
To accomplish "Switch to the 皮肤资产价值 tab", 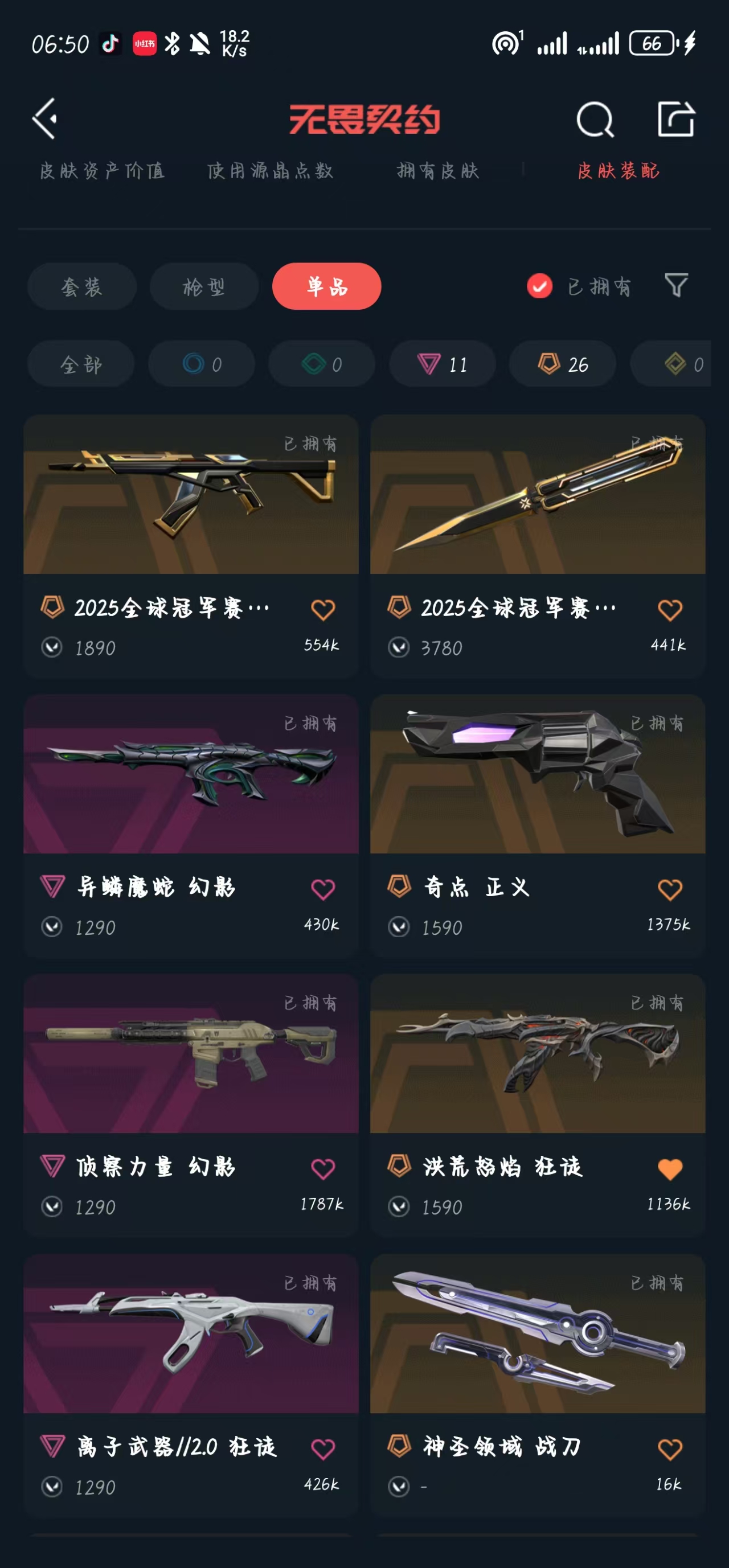I will 103,171.
